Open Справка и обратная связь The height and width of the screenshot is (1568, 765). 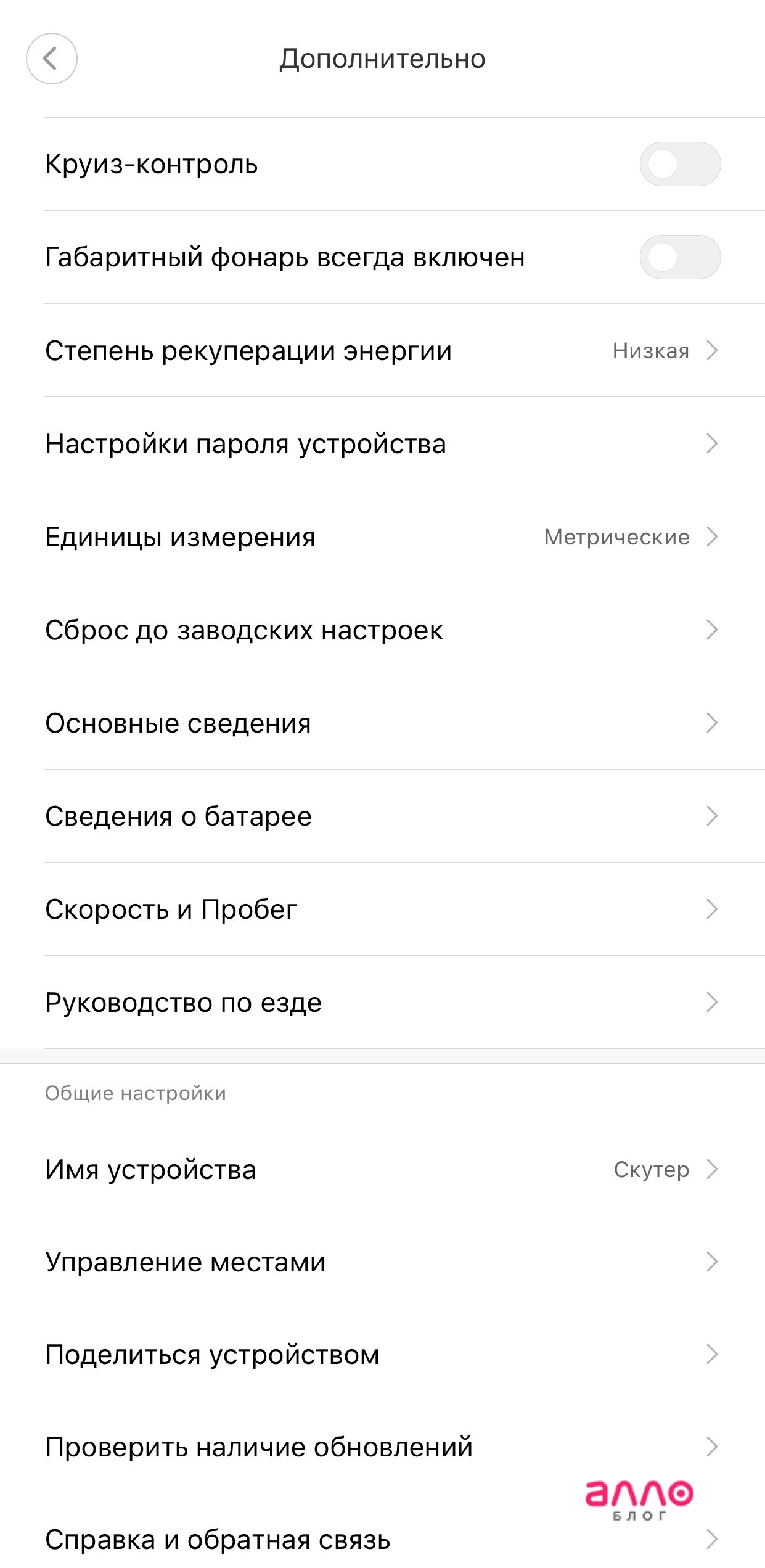(x=382, y=1540)
